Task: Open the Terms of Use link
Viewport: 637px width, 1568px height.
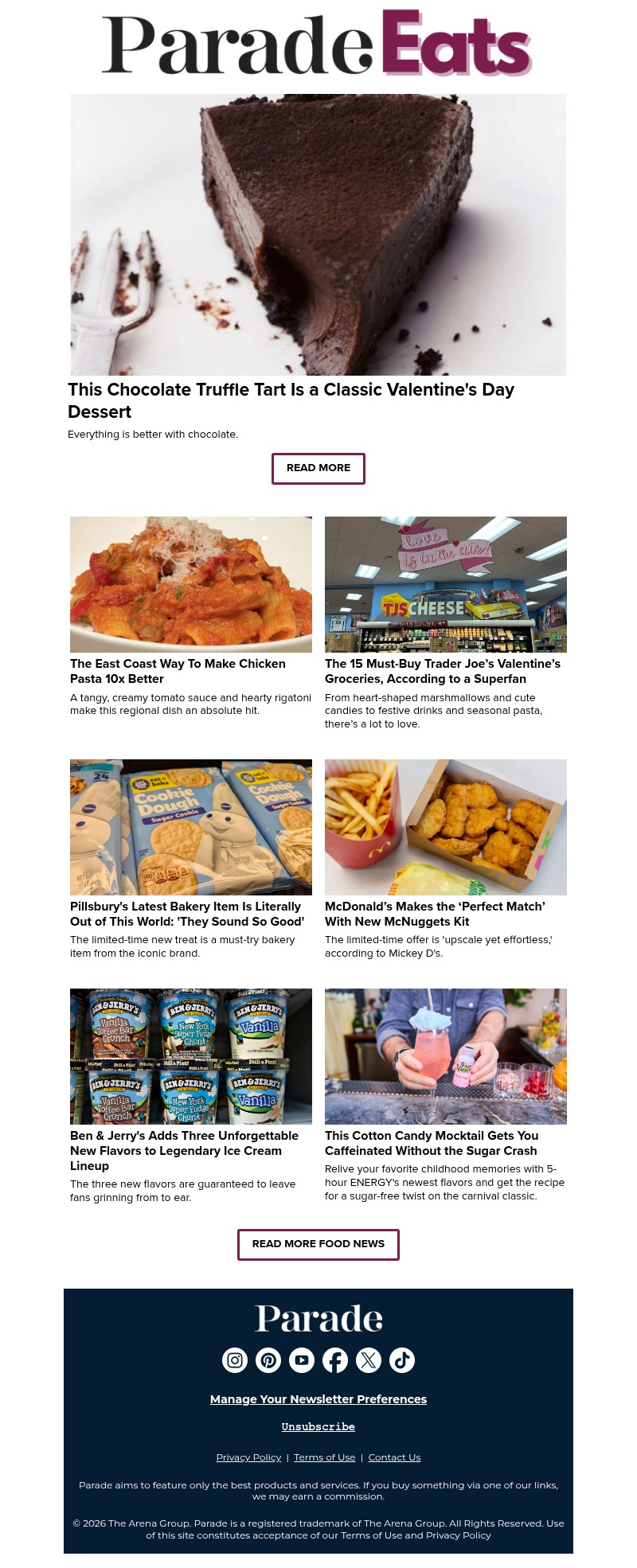Action: [324, 1457]
